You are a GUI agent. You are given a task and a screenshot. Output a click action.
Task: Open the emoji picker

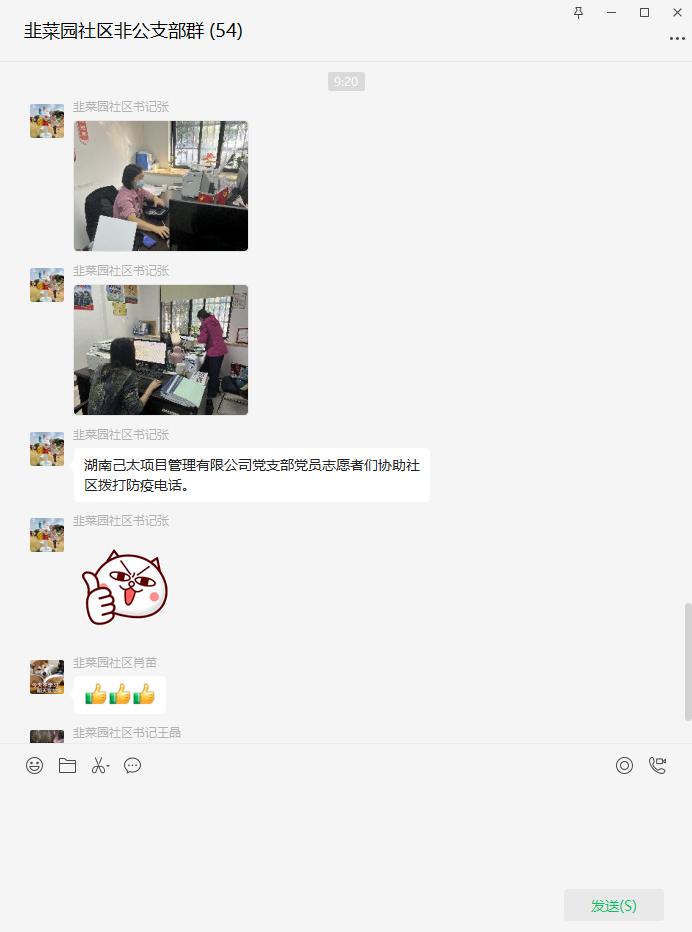(35, 766)
